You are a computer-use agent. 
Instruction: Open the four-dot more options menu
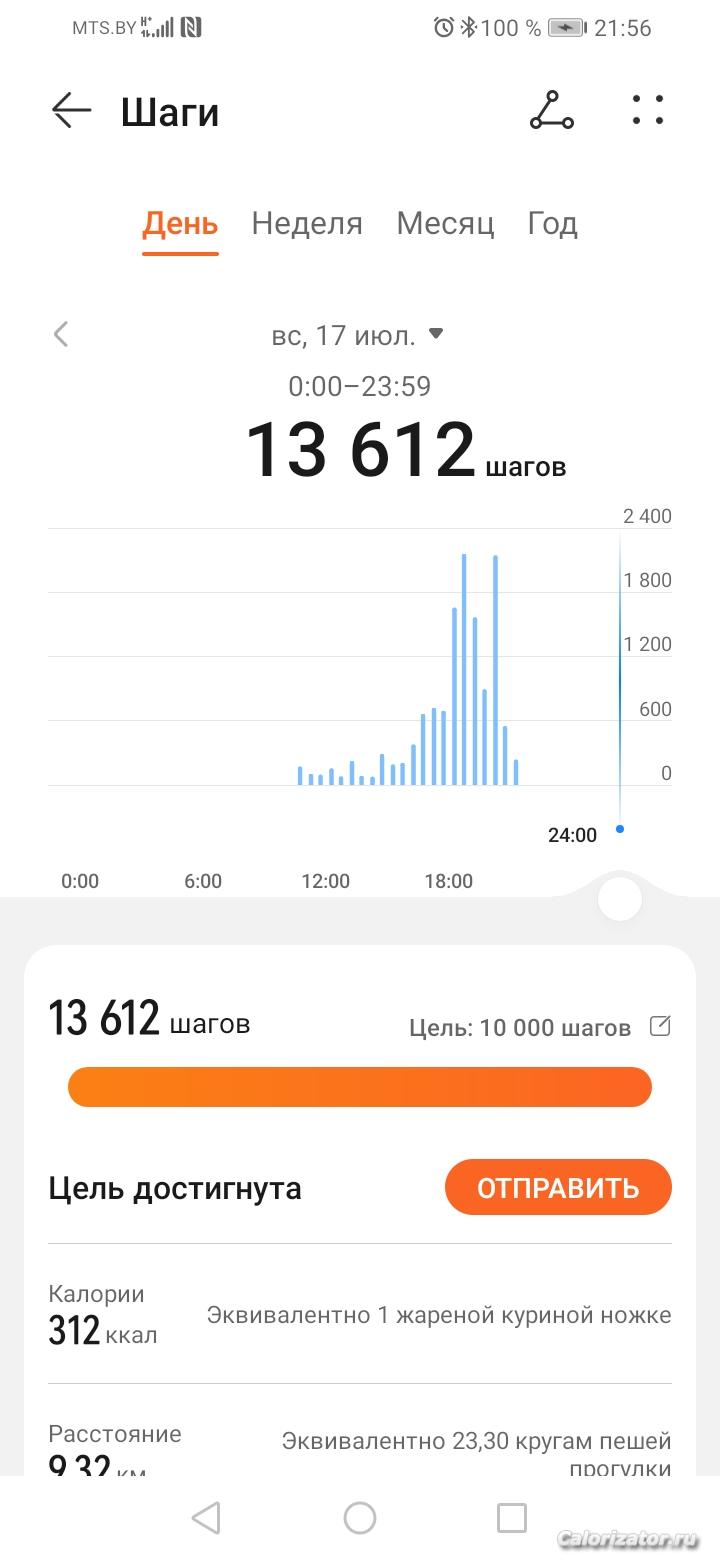[648, 110]
